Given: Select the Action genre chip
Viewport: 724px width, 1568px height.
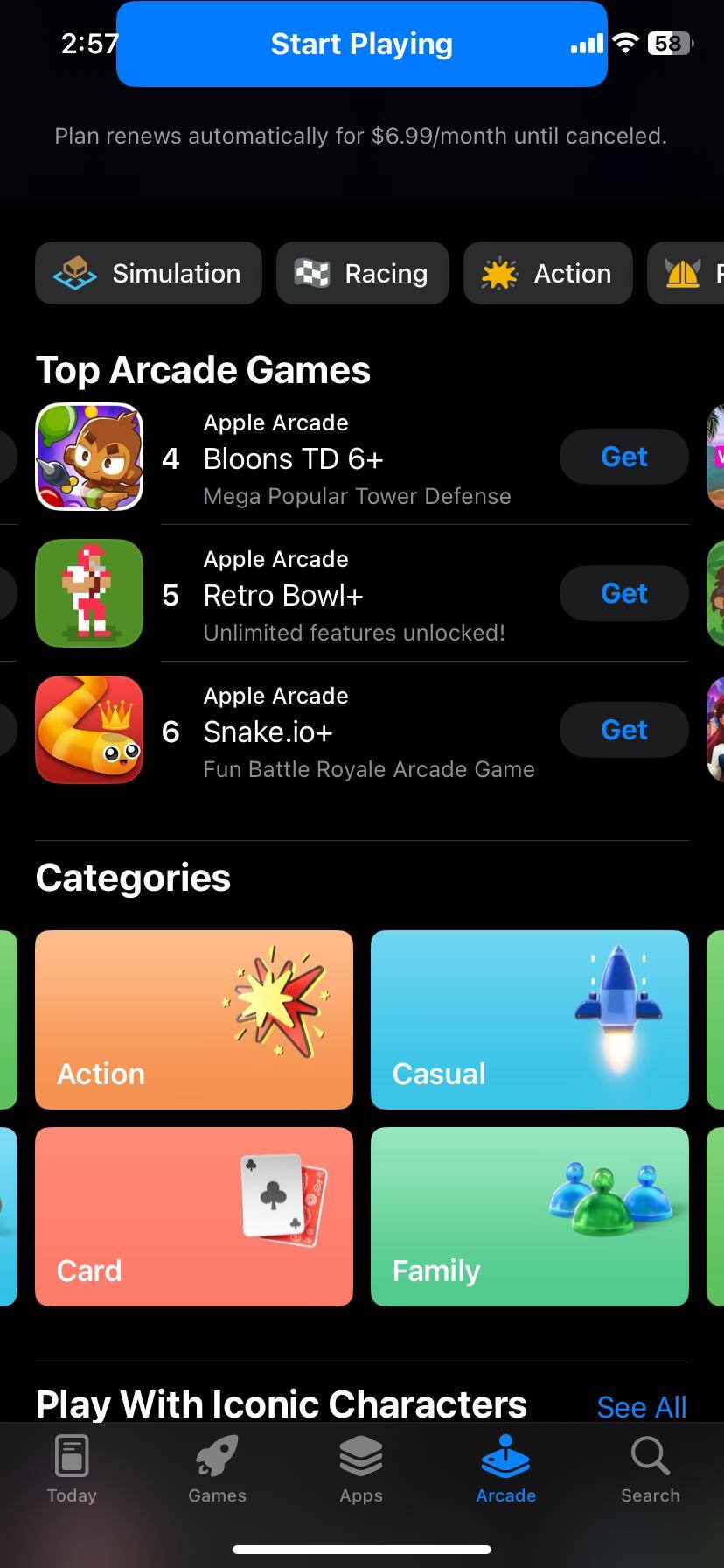Looking at the screenshot, I should pyautogui.click(x=547, y=274).
